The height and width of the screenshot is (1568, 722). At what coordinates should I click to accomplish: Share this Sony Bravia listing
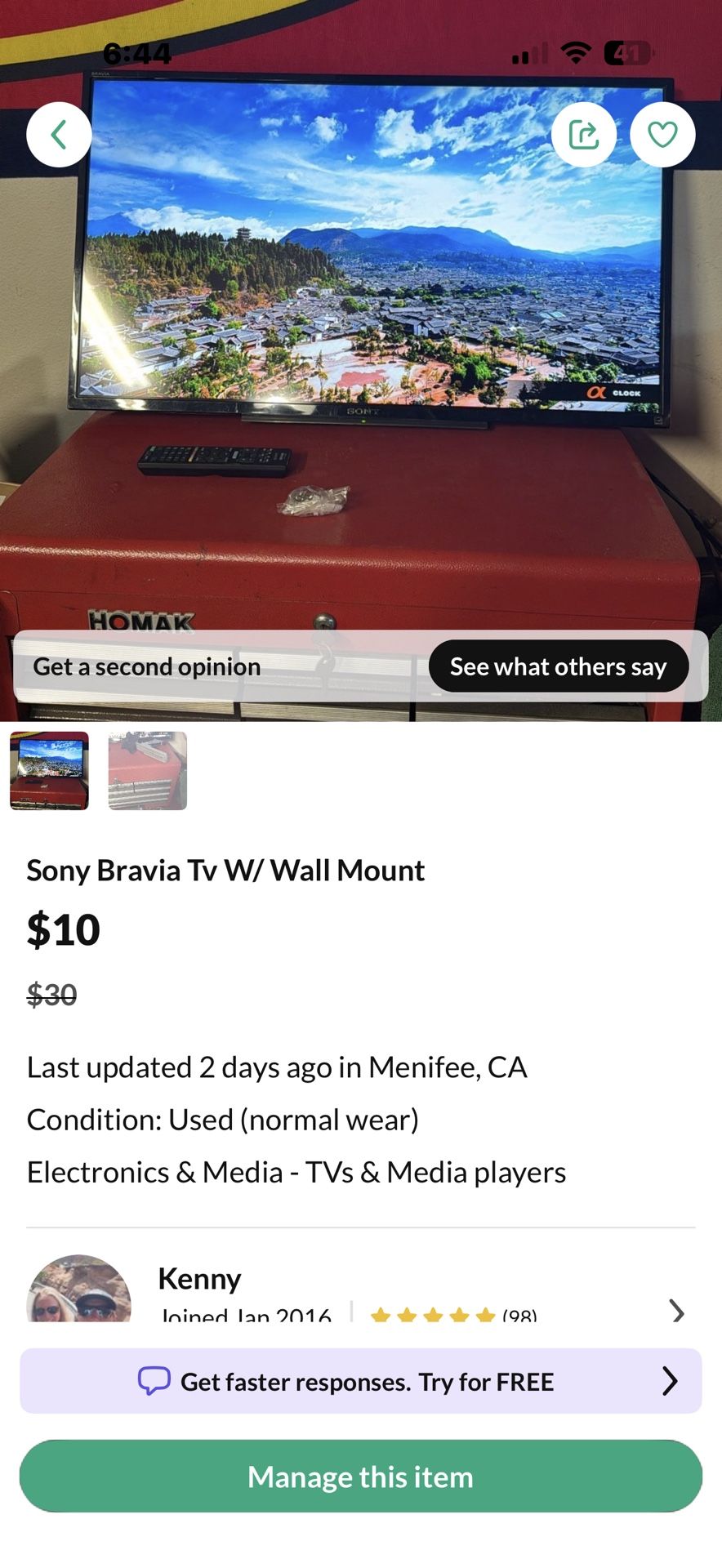point(583,135)
